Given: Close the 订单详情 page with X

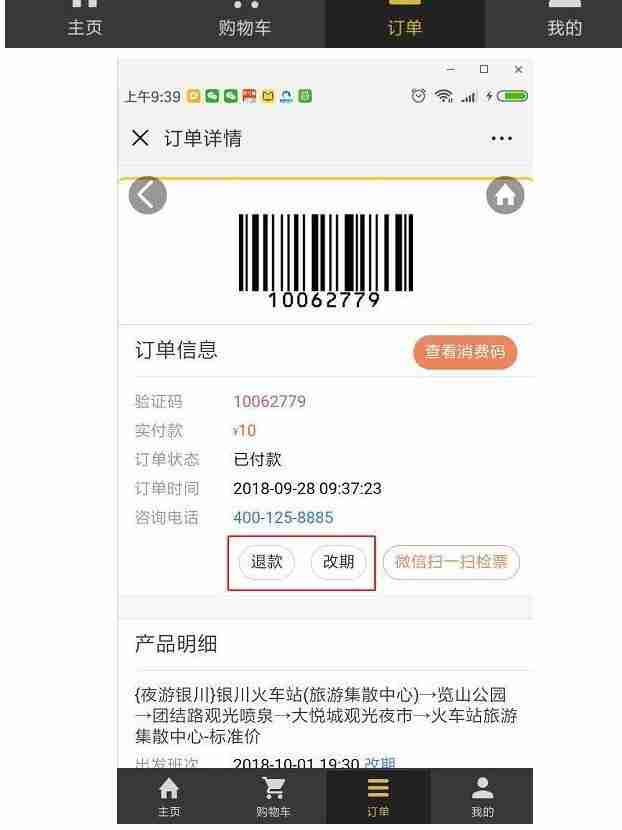Looking at the screenshot, I should click(142, 139).
